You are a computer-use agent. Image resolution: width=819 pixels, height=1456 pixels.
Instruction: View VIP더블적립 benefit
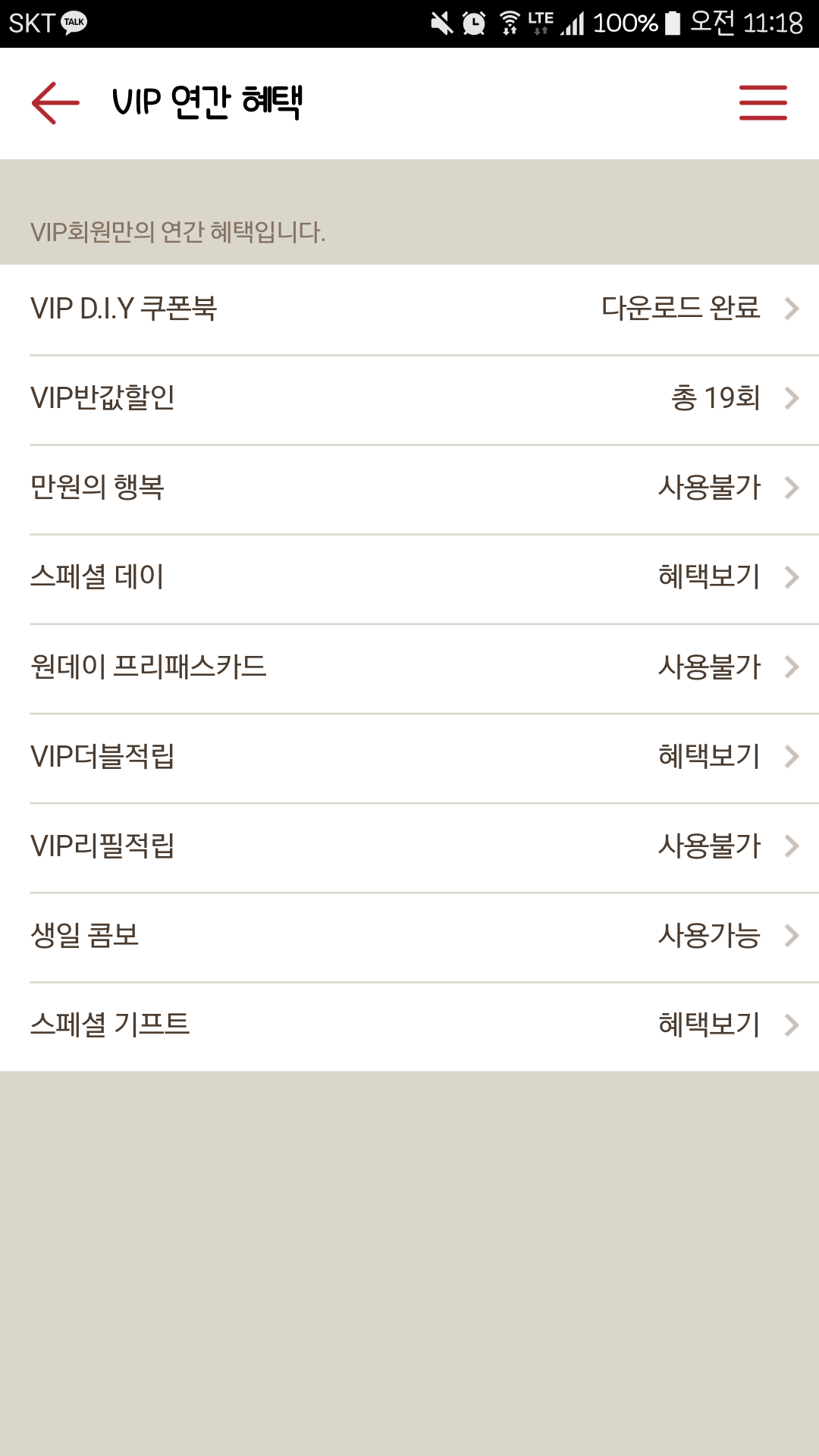click(409, 757)
